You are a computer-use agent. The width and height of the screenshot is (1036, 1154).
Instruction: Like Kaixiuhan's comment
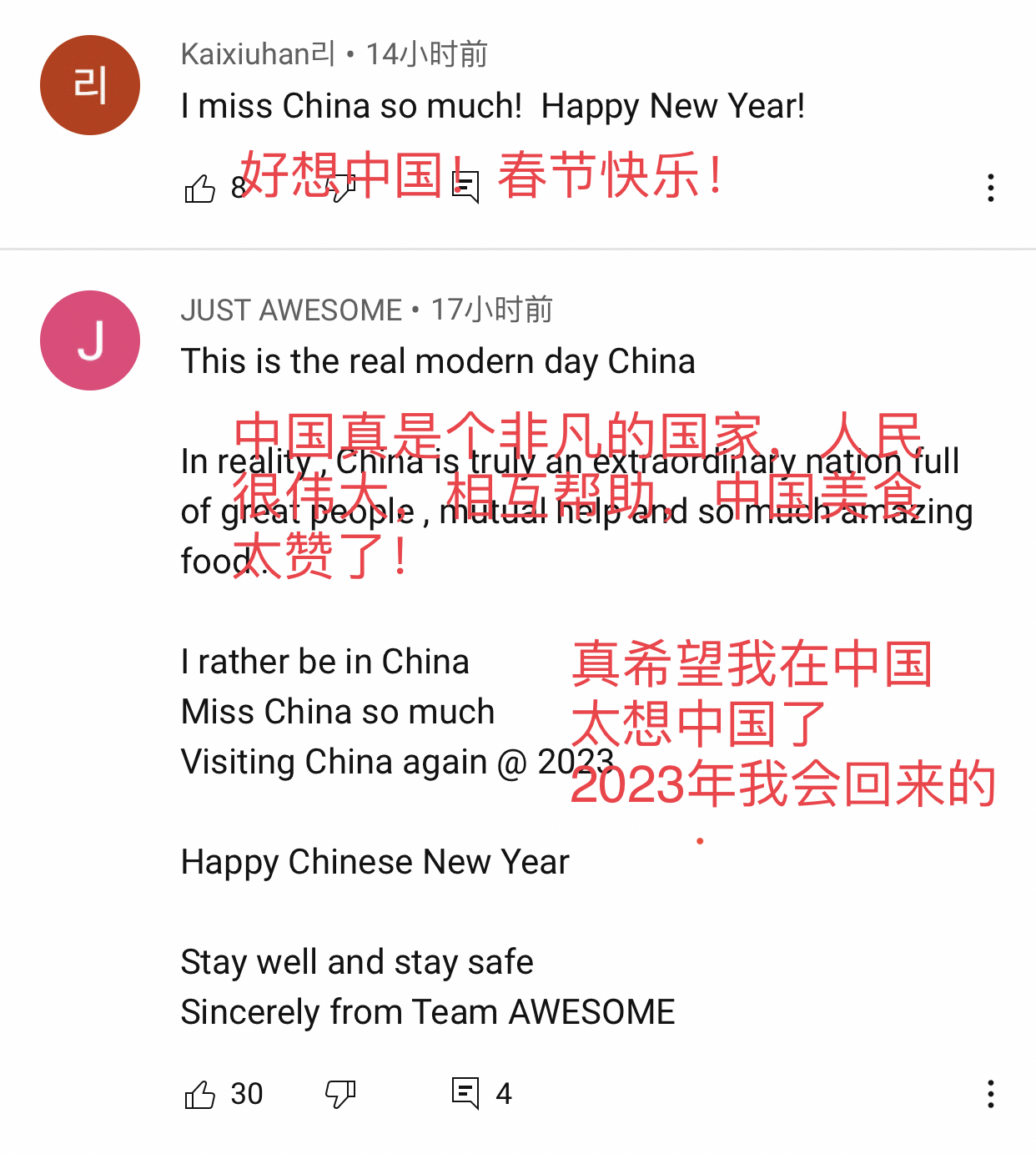pos(200,189)
